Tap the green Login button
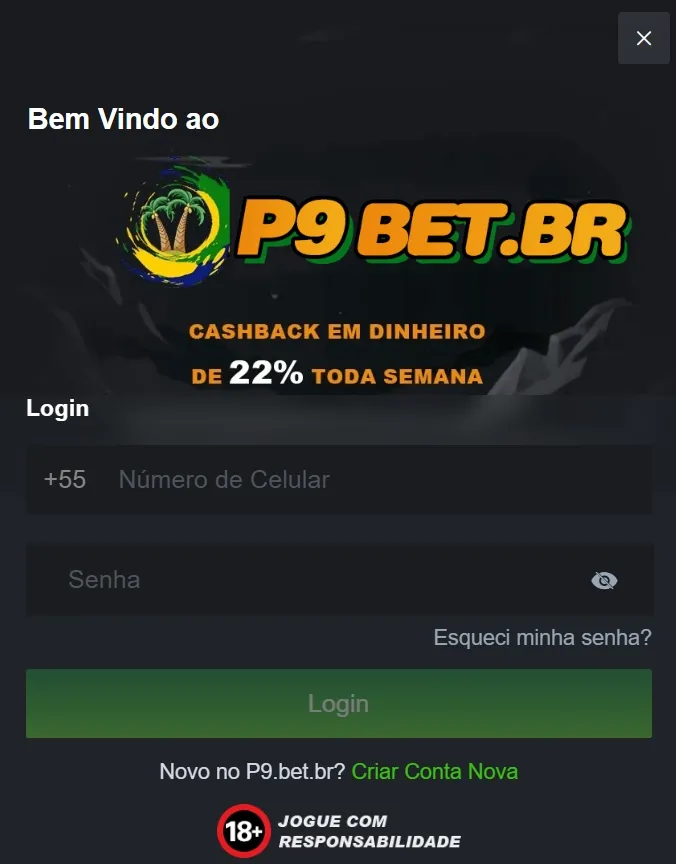The image size is (676, 864). tap(338, 704)
